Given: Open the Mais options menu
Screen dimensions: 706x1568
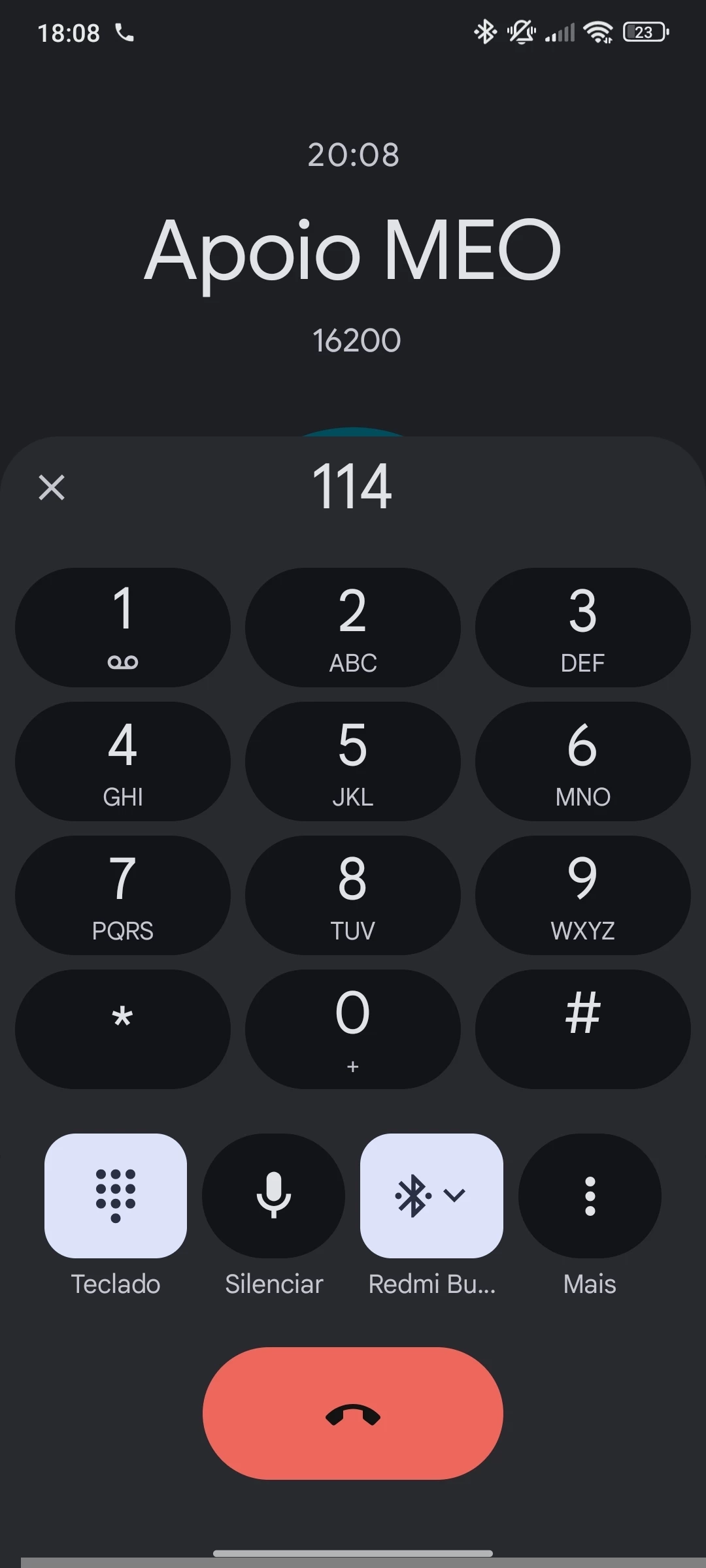Looking at the screenshot, I should click(x=590, y=1196).
